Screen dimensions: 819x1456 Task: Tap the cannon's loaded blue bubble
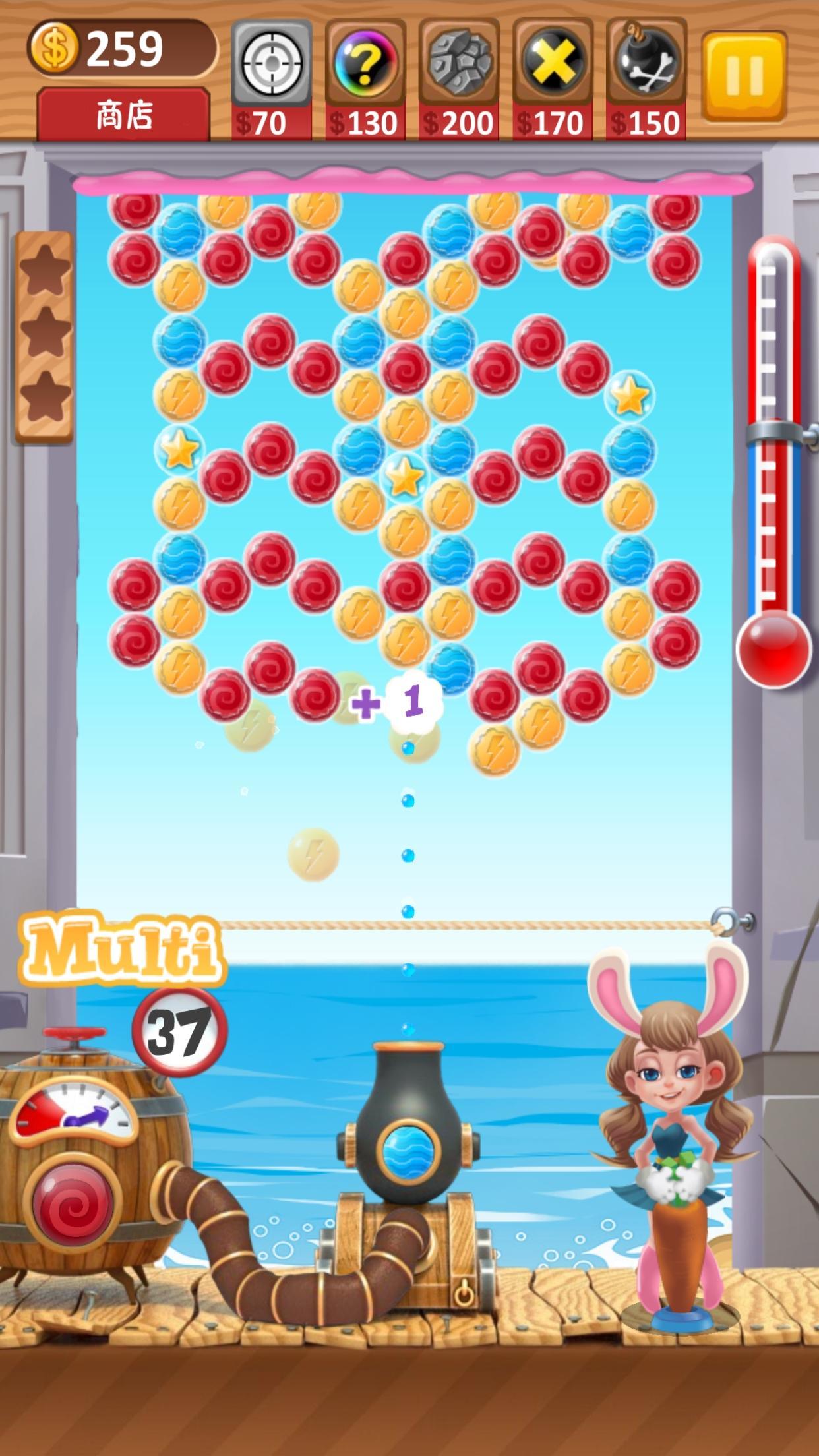409,1151
